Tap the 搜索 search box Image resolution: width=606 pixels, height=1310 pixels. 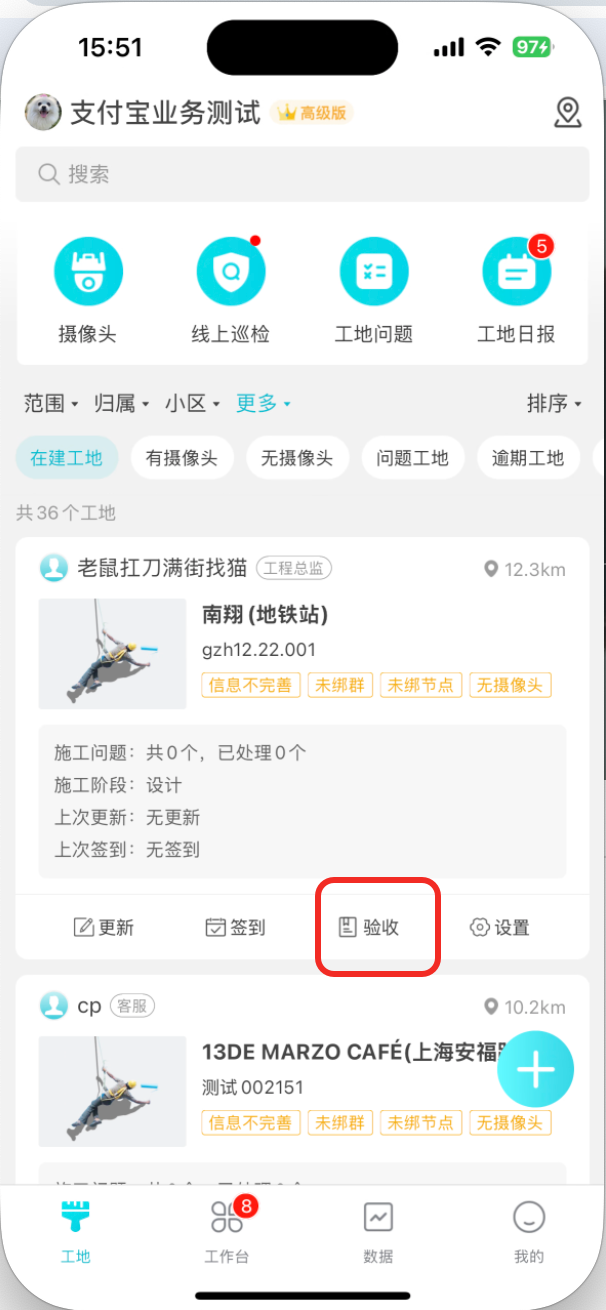point(302,174)
